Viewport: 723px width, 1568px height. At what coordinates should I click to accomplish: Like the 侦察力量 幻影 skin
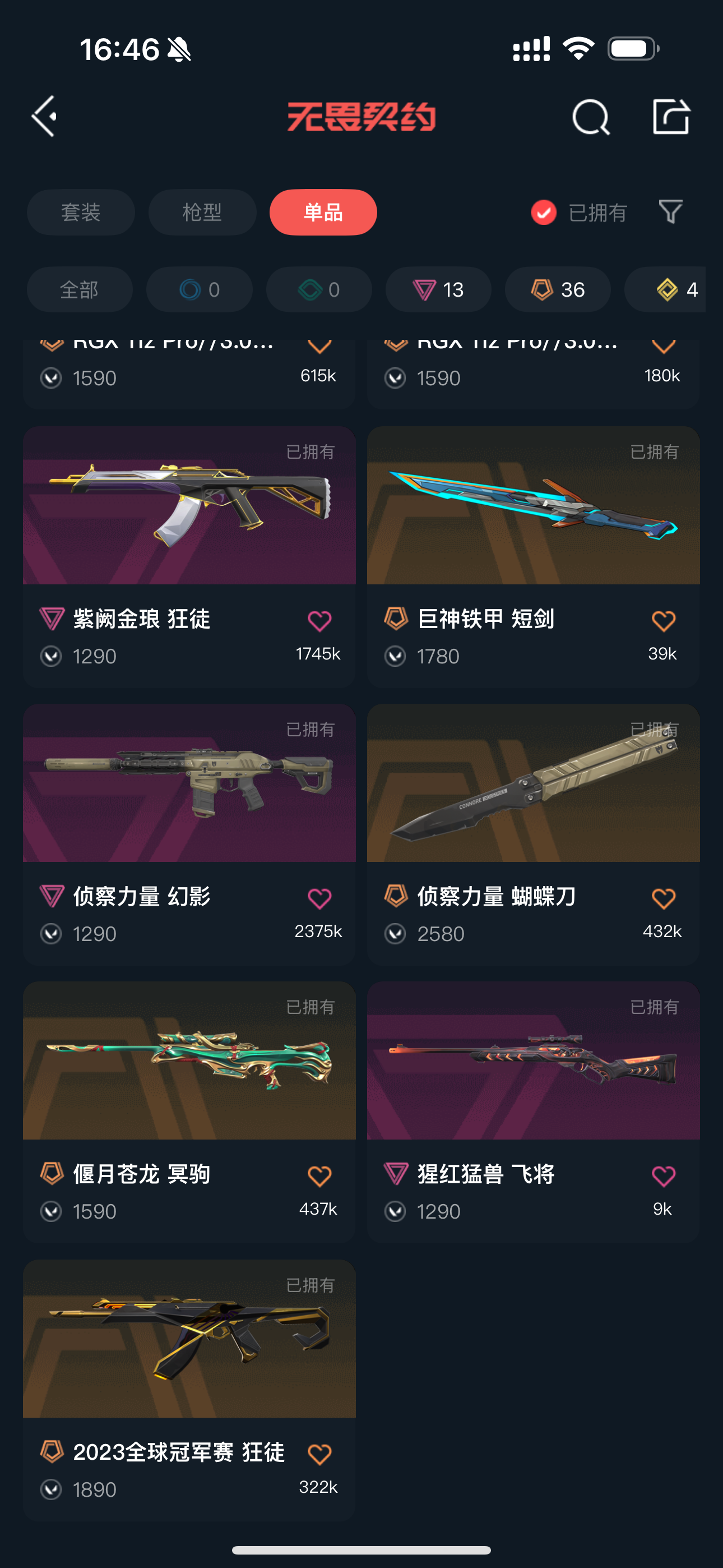point(319,898)
